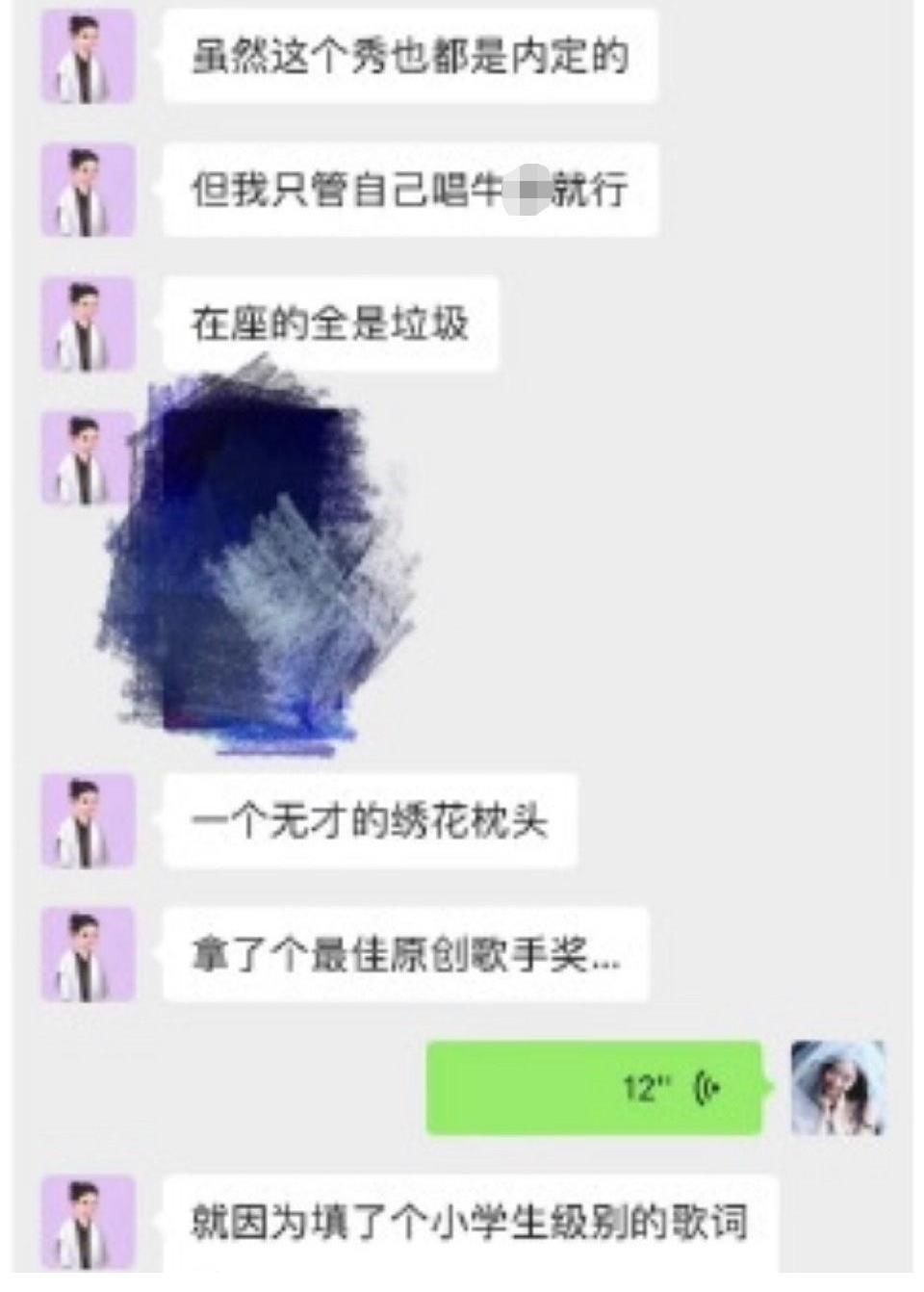Open the profile of the voice message sender
This screenshot has height=1292, width=924.
point(836,1088)
